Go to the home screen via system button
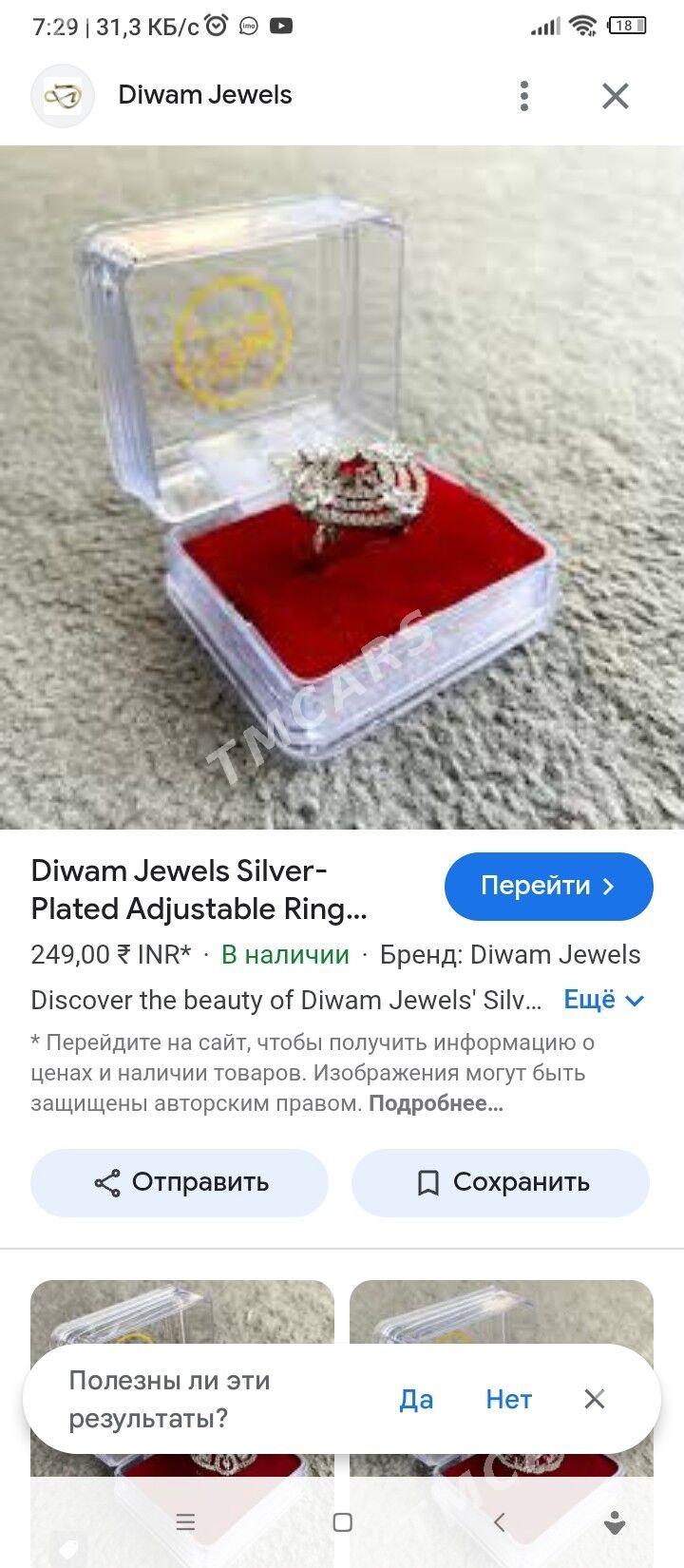This screenshot has width=684, height=1568. [x=343, y=1521]
